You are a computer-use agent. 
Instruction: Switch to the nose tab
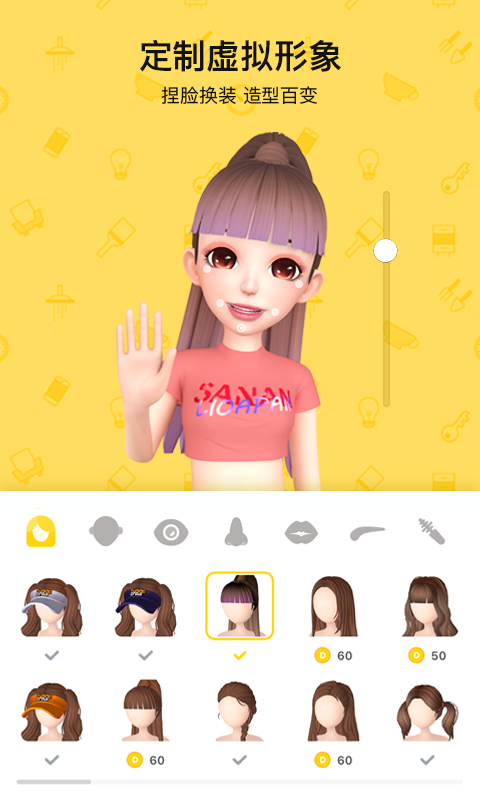(x=236, y=531)
